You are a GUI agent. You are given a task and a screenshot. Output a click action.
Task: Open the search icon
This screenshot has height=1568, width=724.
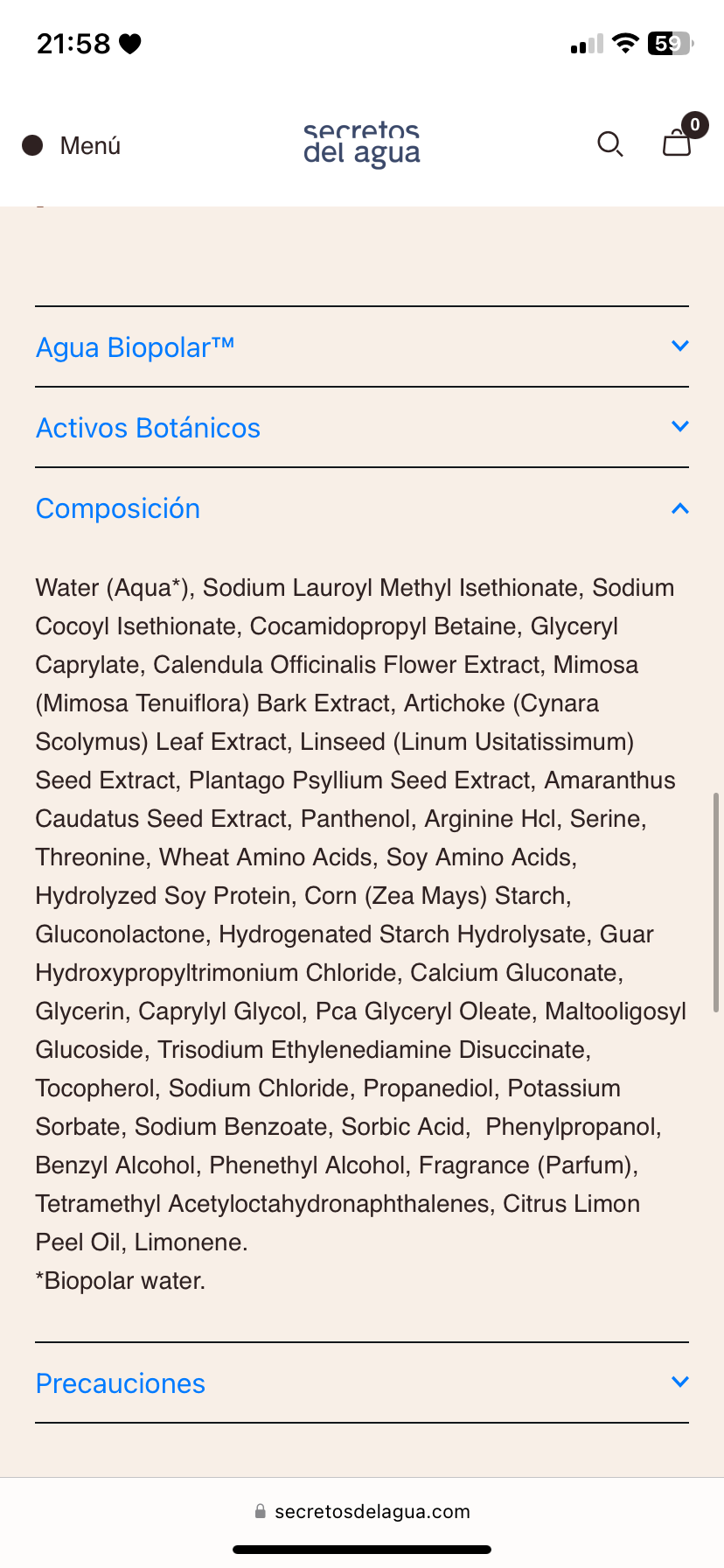point(609,145)
